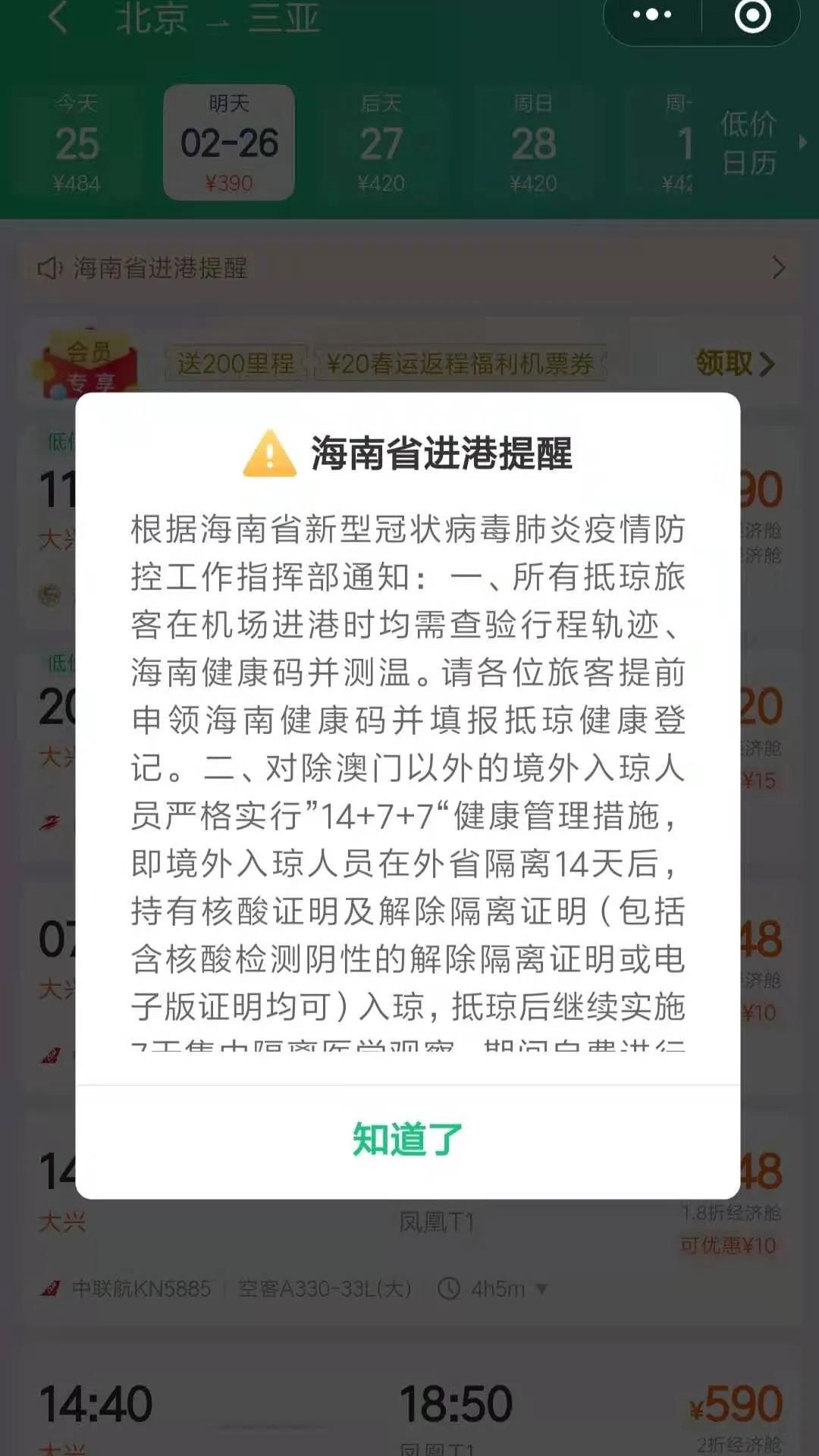
Task: Select 后天 27 date tab
Action: [381, 143]
